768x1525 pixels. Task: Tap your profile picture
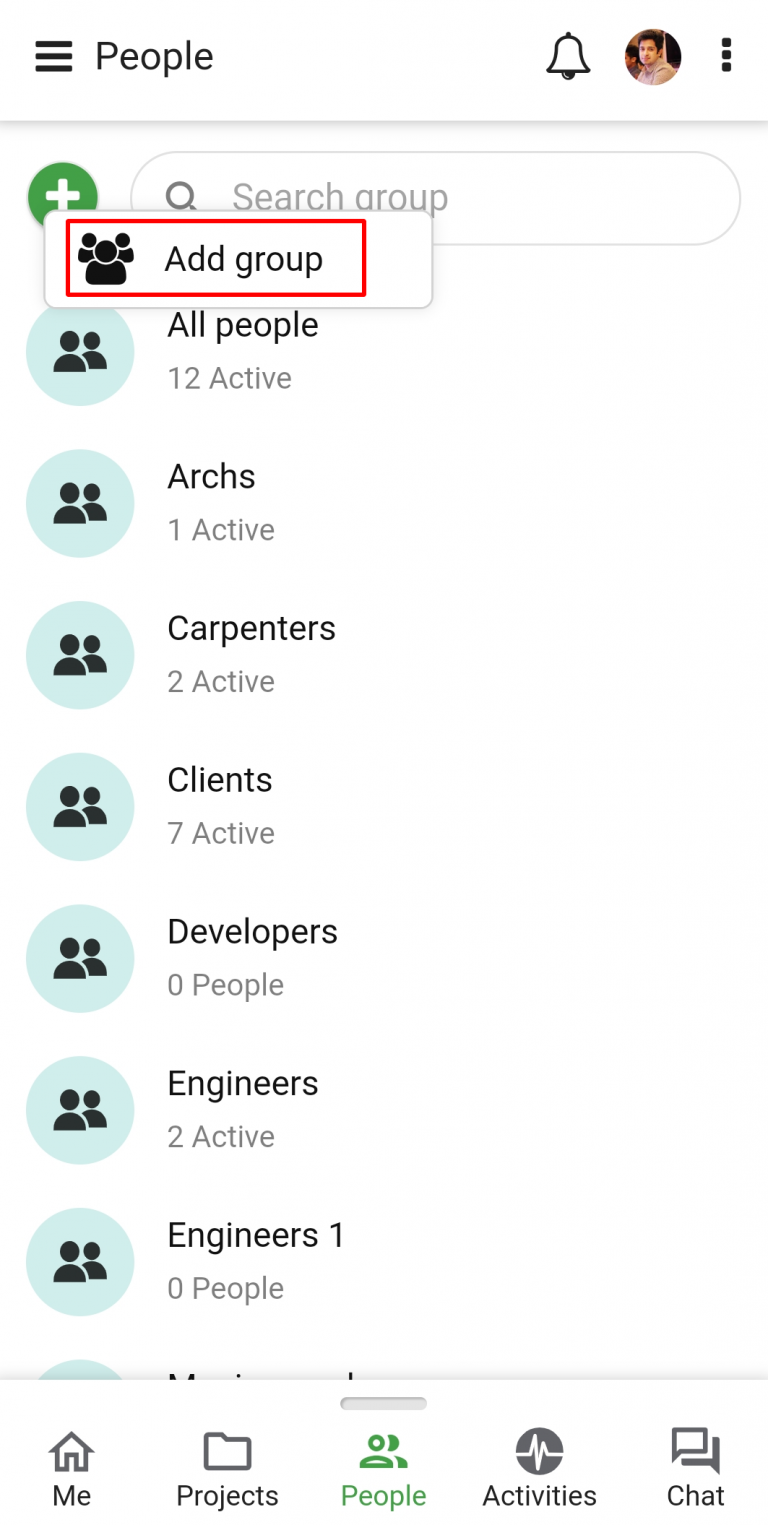click(x=652, y=57)
